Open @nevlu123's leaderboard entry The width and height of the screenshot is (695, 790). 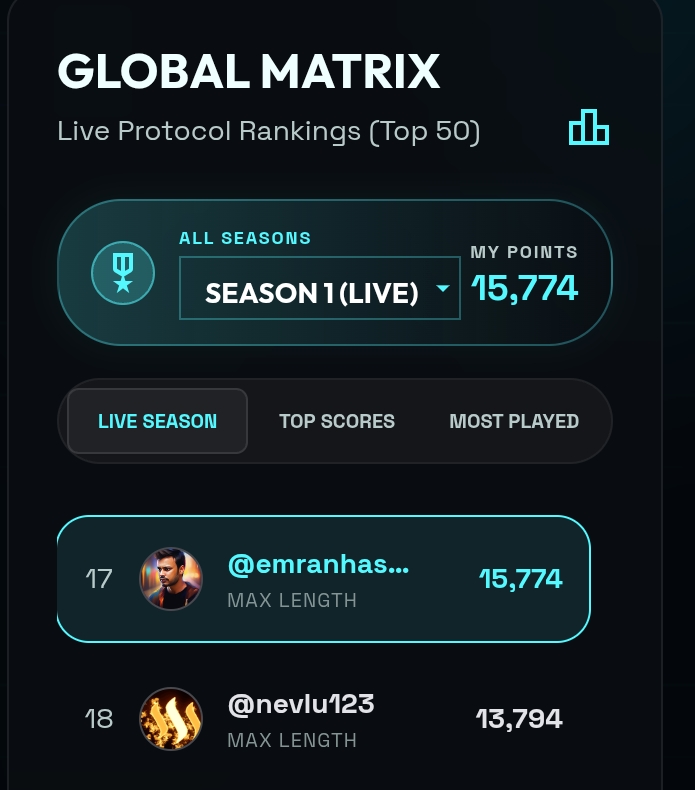point(324,719)
